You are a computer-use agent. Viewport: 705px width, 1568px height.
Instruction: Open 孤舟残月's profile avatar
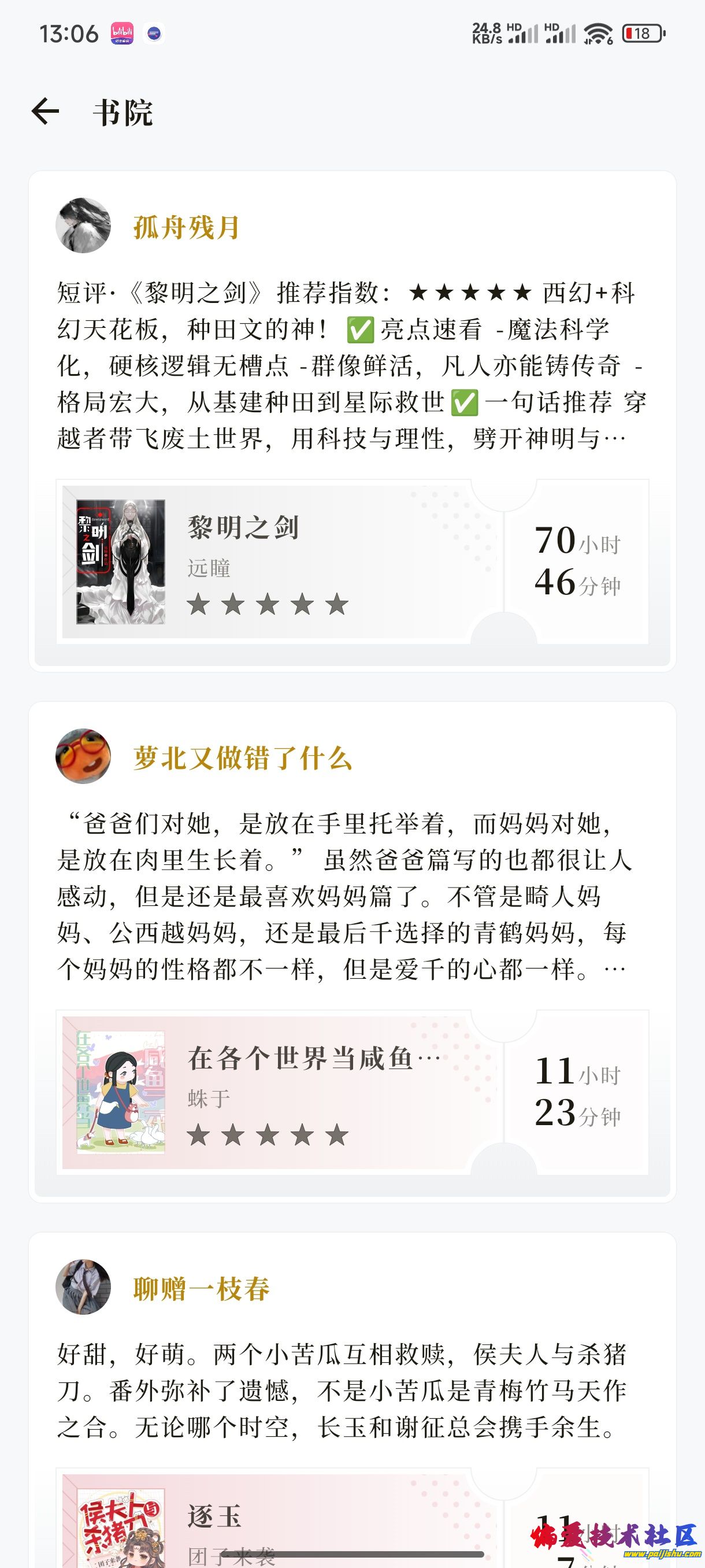[x=83, y=226]
